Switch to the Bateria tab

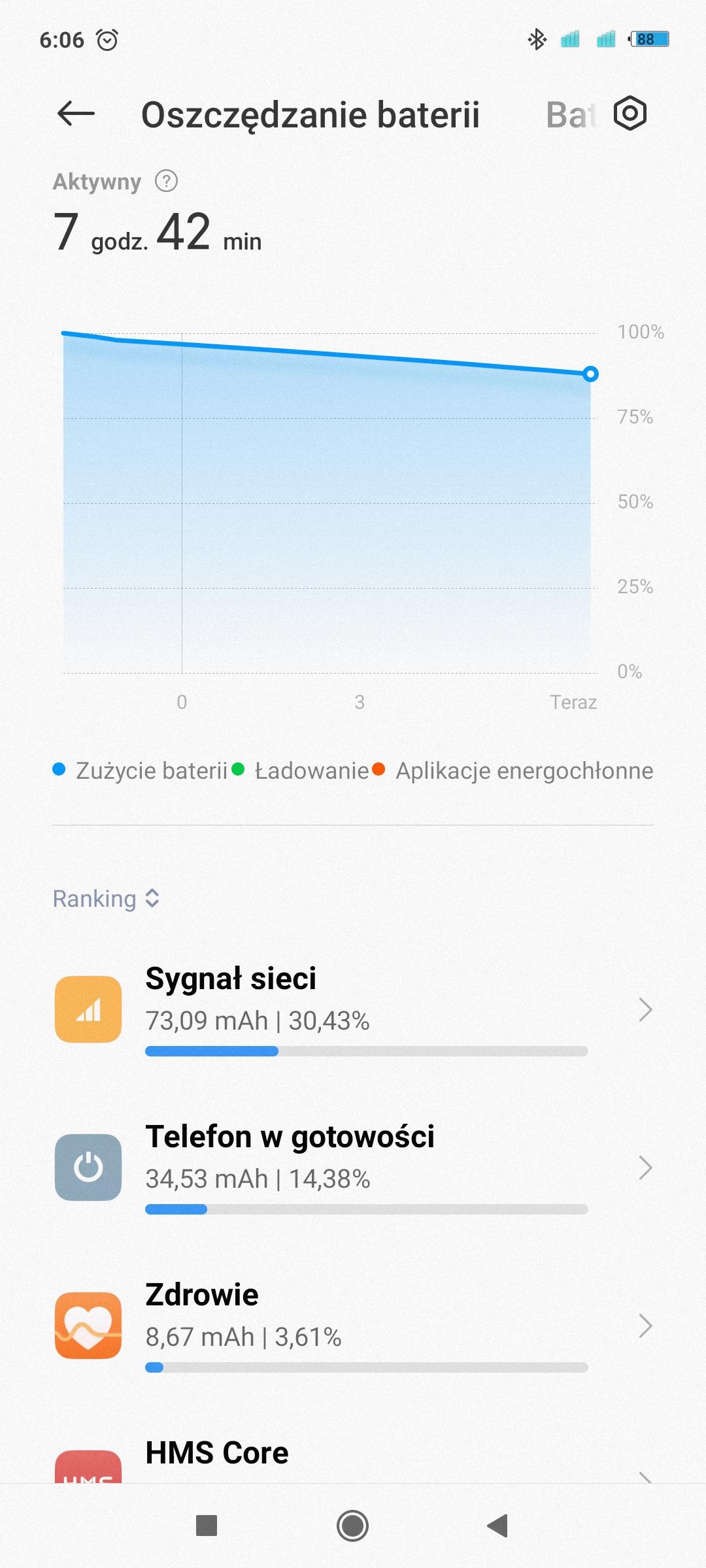pos(570,116)
